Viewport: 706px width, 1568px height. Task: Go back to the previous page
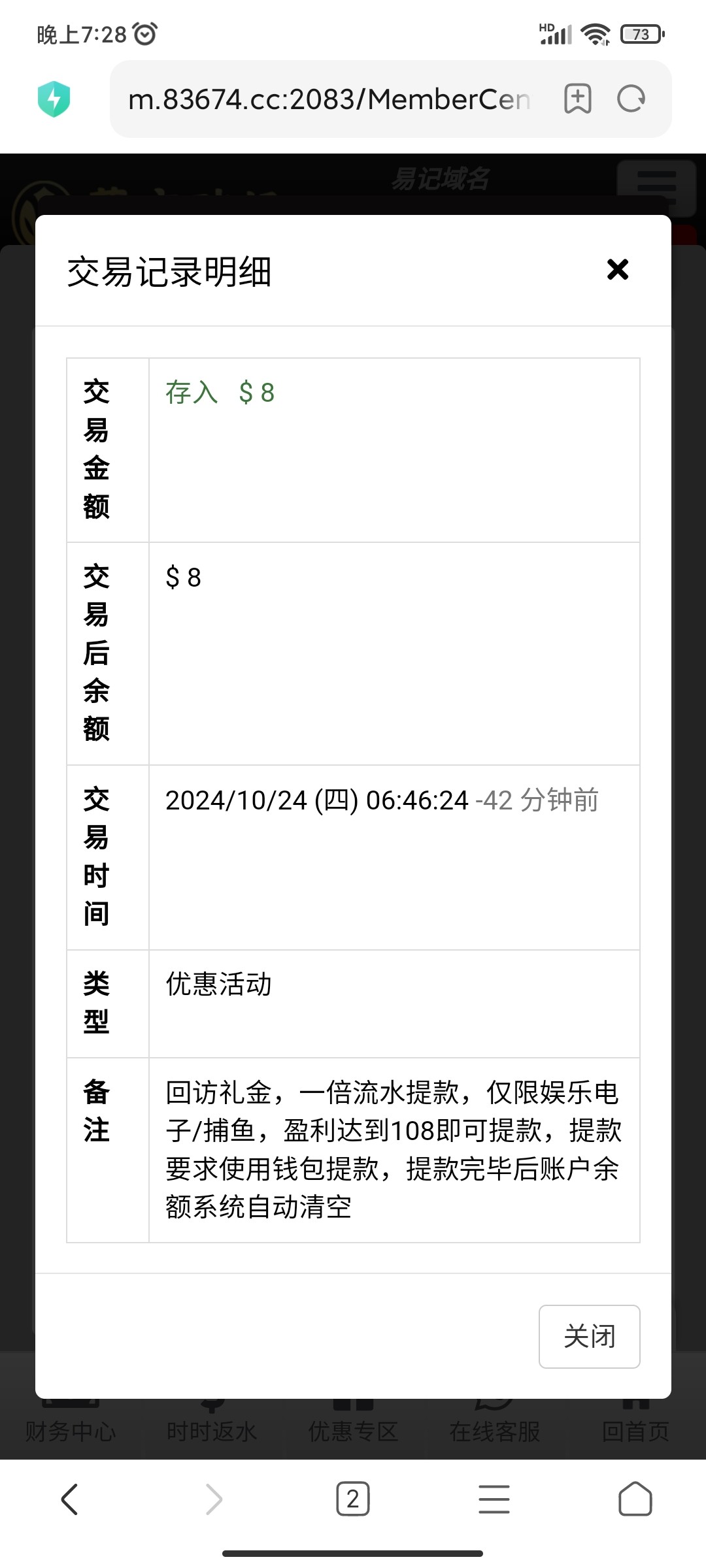(70, 1499)
